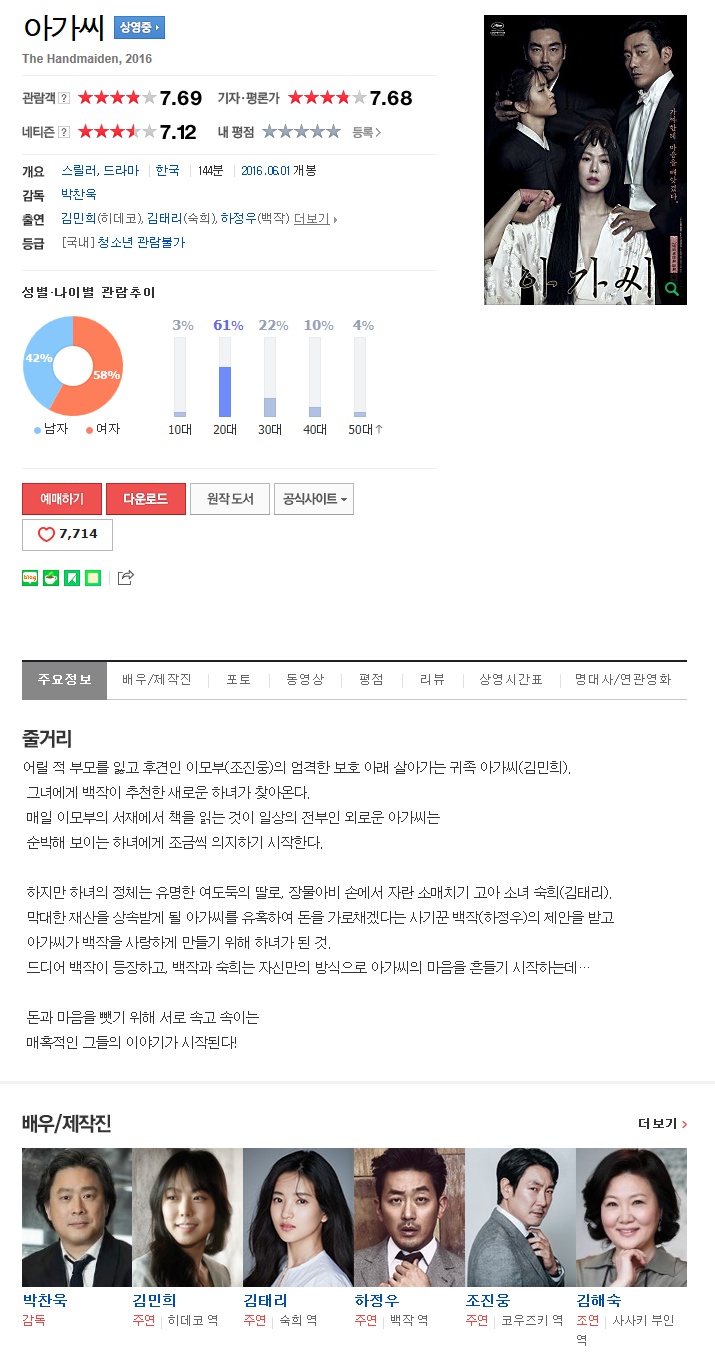Open the 동영상 tab
This screenshot has width=715, height=1365.
tap(305, 680)
